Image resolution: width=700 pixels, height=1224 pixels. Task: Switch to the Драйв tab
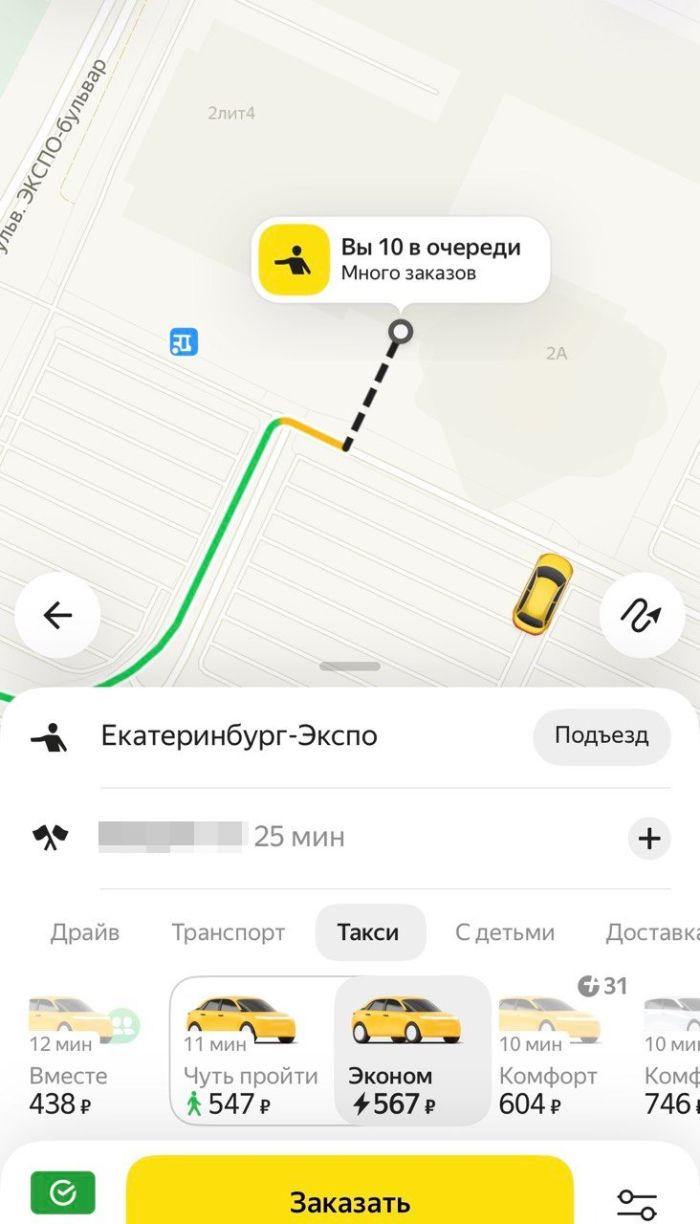[x=85, y=932]
